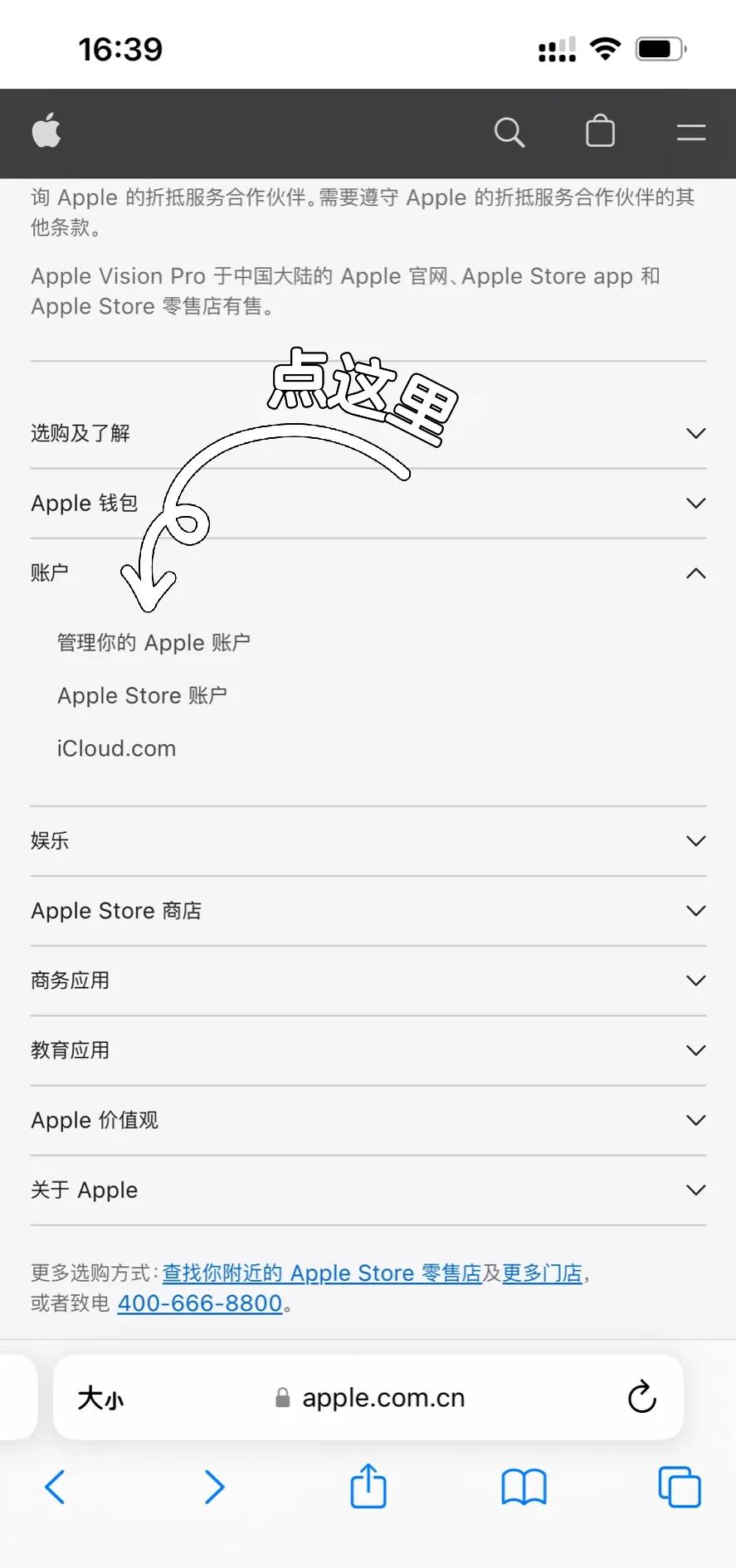This screenshot has width=736, height=1568.
Task: Expand the 教育应用 section
Action: coord(368,1049)
